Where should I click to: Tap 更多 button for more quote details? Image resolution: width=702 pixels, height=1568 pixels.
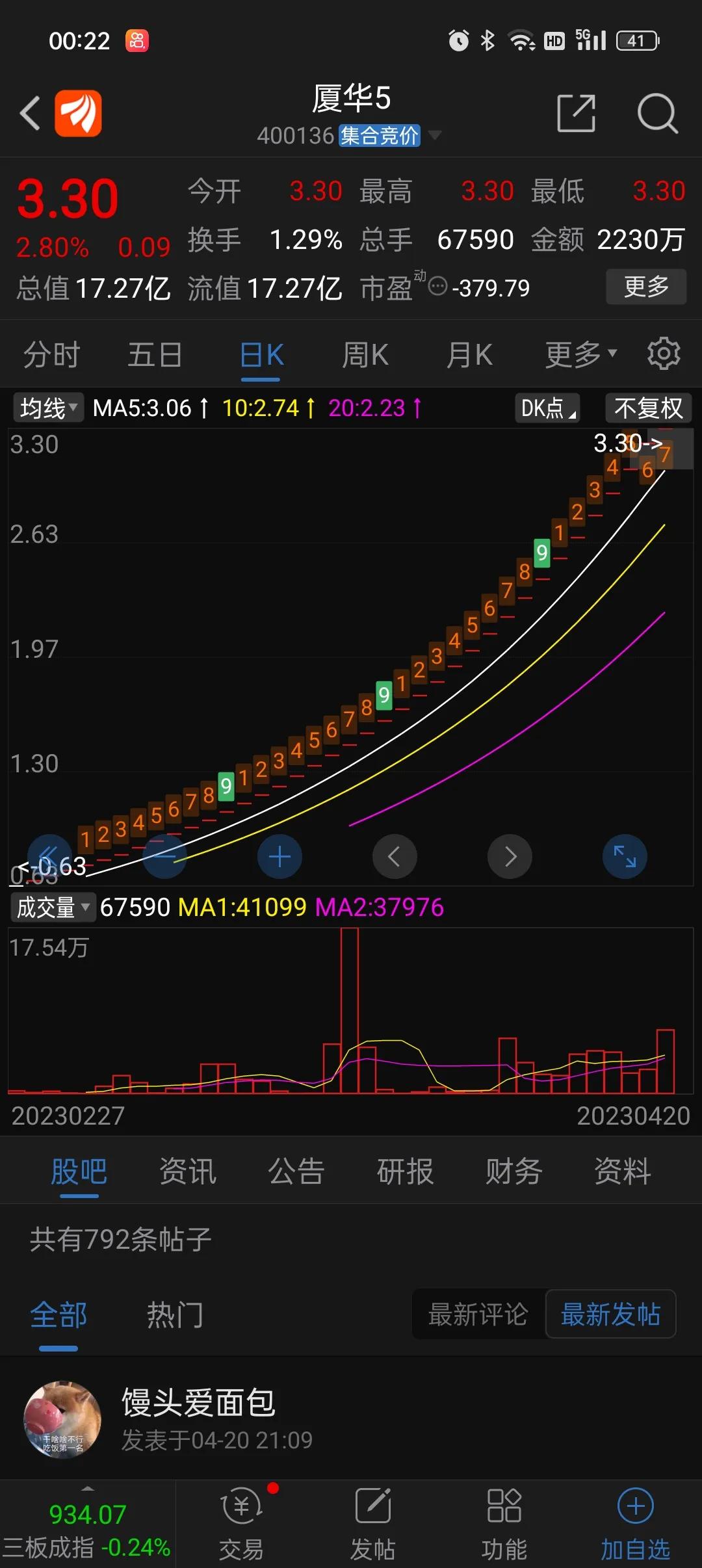coord(646,287)
